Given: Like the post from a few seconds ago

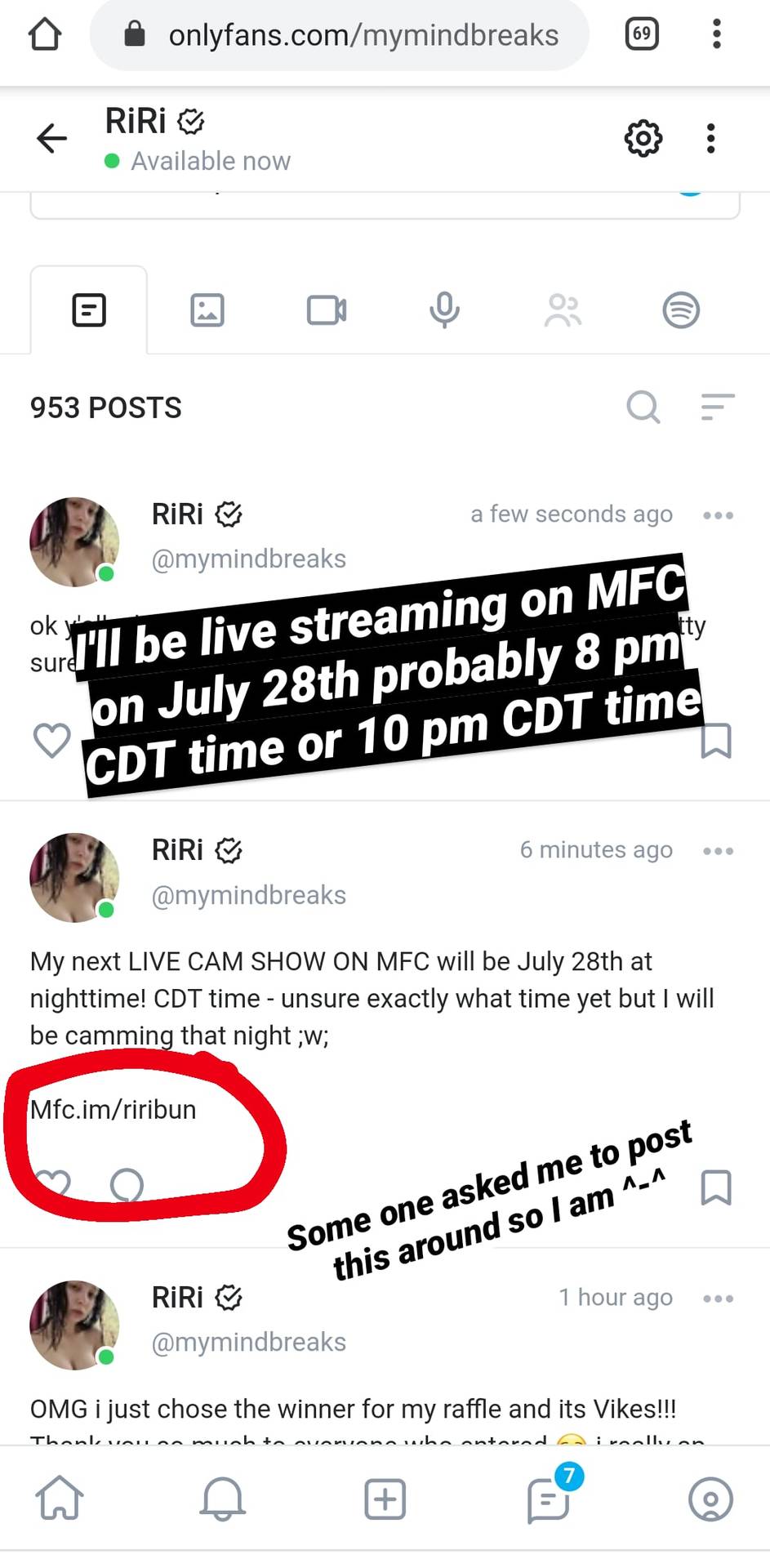Looking at the screenshot, I should (51, 741).
